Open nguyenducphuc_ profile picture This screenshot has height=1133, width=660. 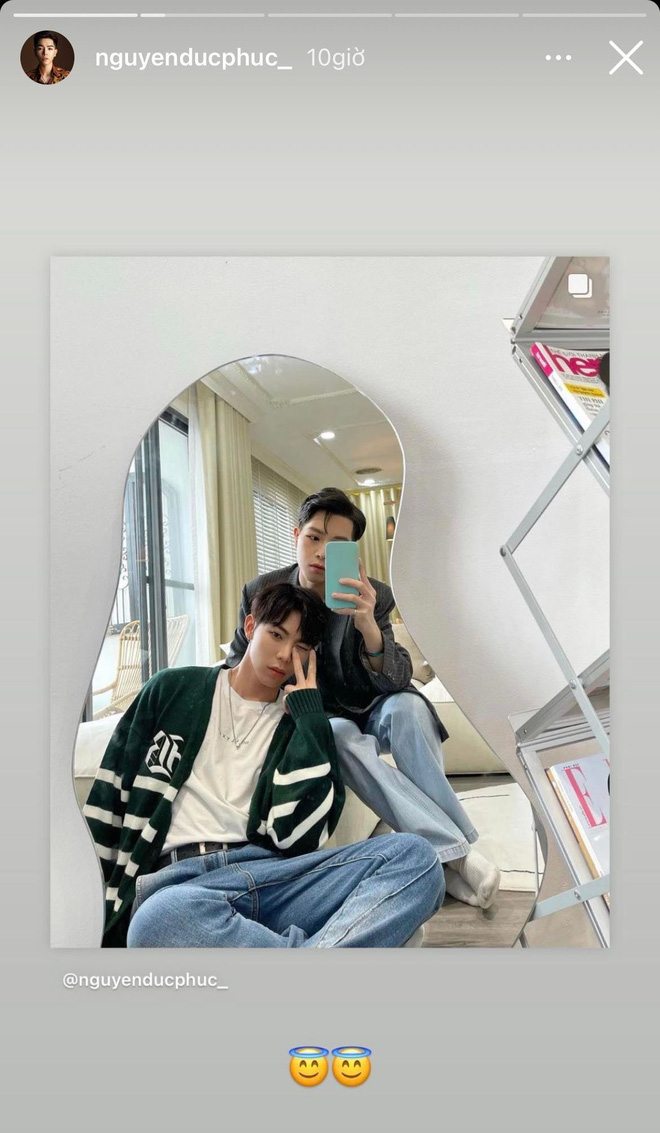point(47,58)
